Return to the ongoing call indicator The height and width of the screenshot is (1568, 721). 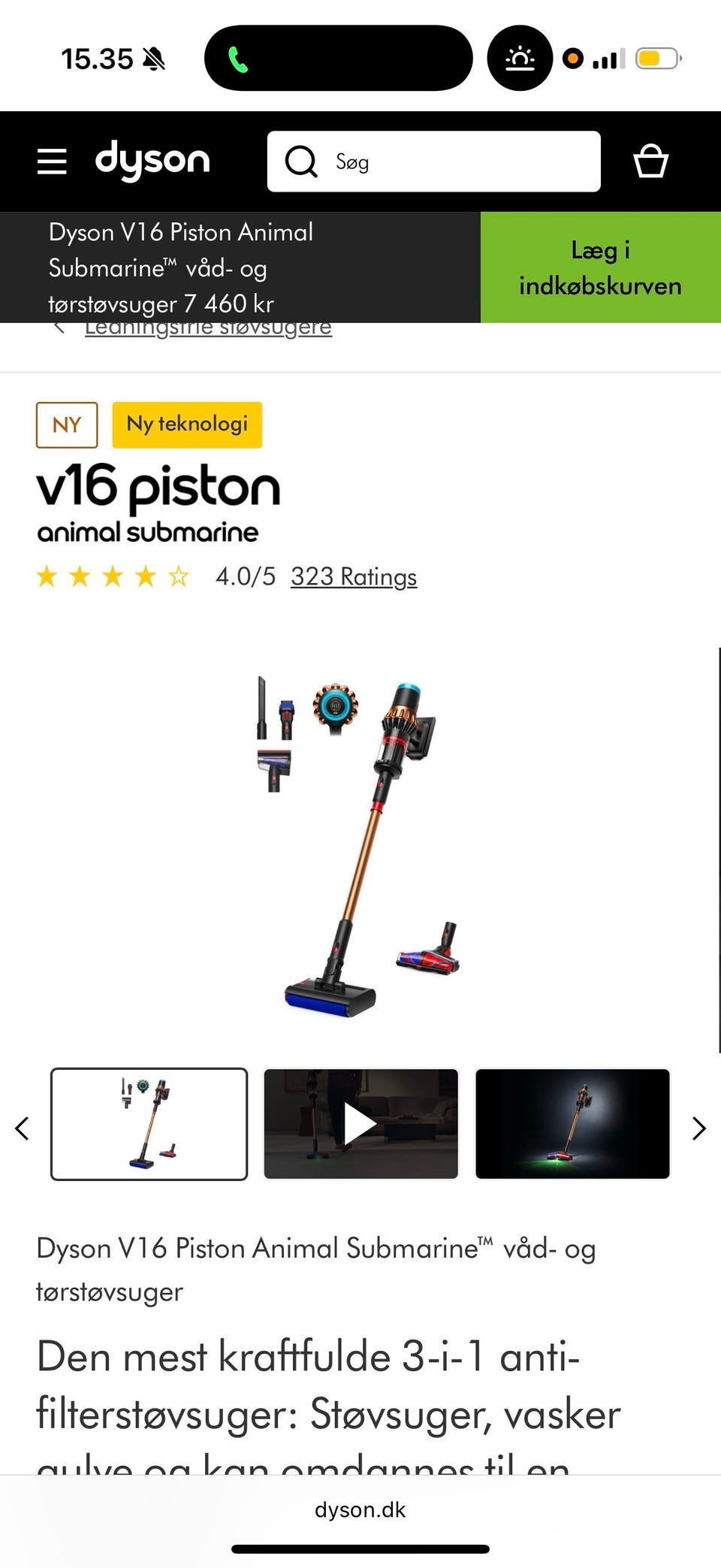[338, 59]
